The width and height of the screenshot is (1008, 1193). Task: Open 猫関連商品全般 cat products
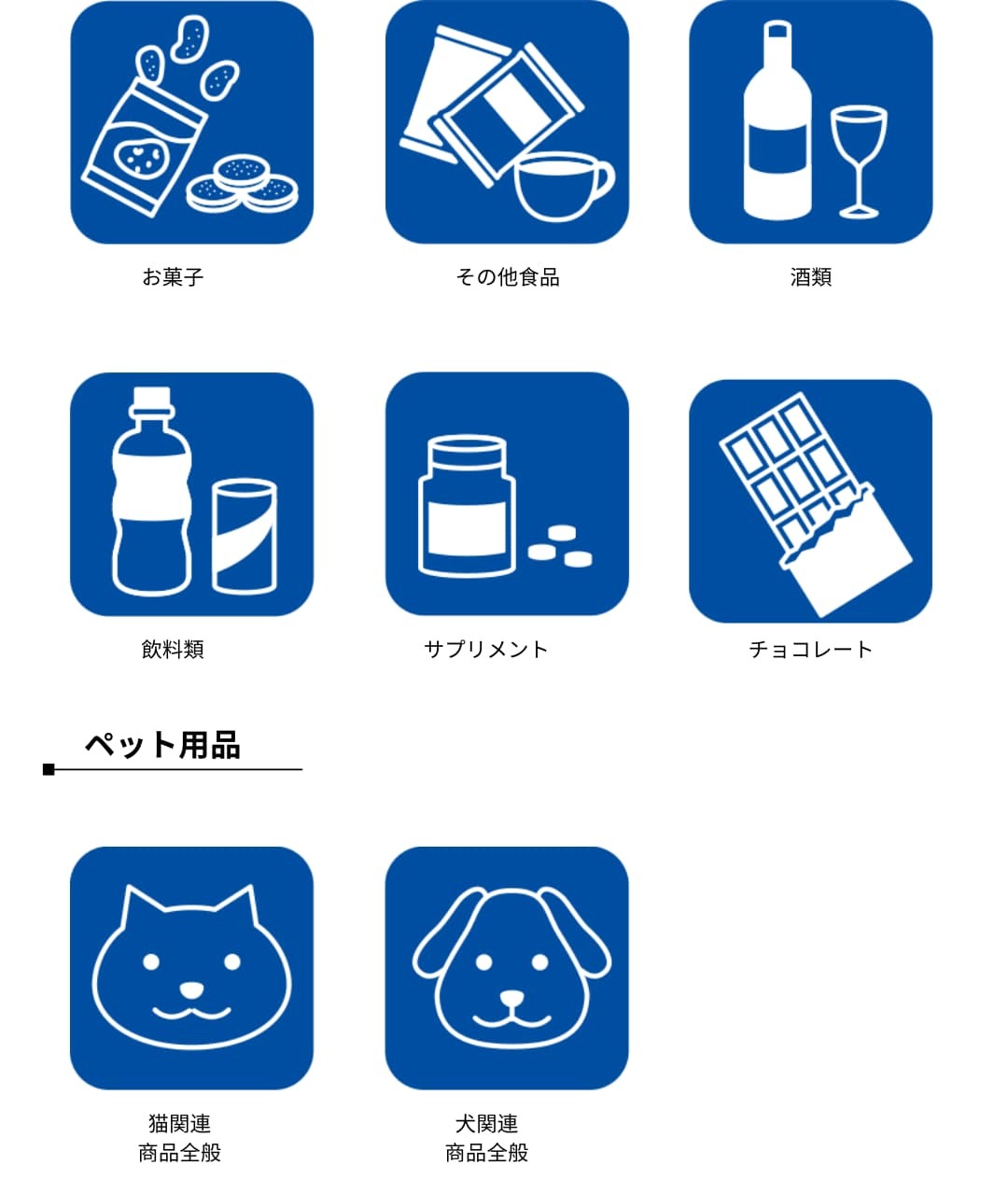click(191, 968)
